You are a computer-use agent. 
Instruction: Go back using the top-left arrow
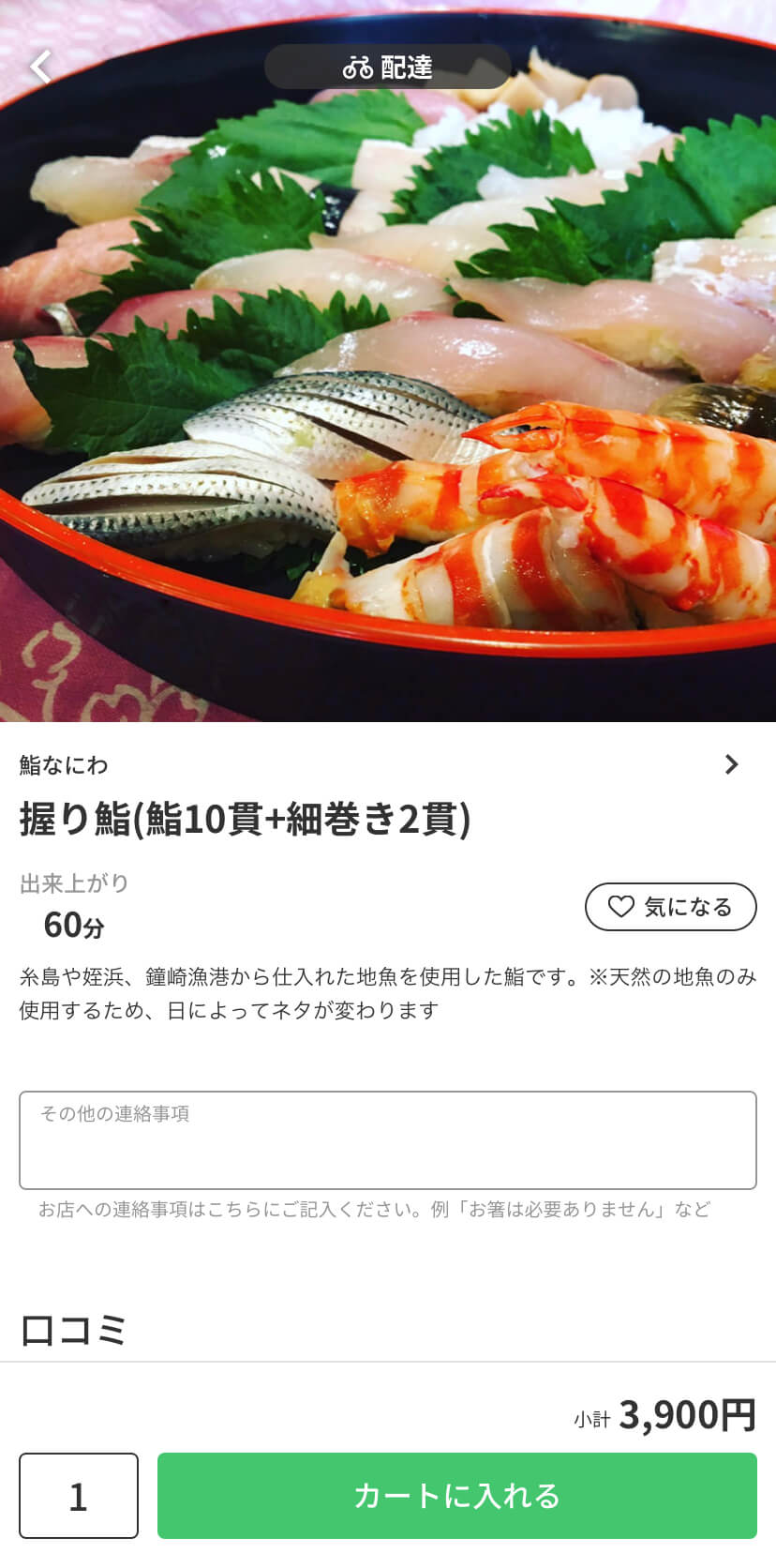click(40, 67)
